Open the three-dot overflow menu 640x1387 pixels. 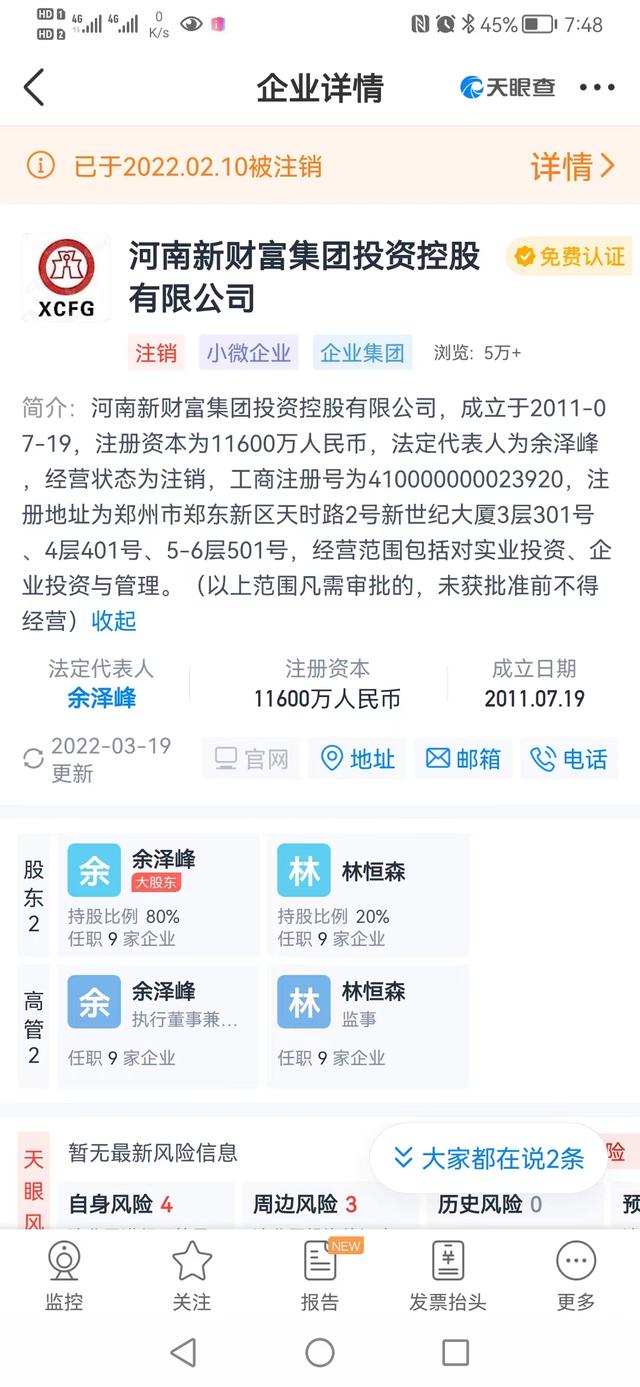[597, 88]
